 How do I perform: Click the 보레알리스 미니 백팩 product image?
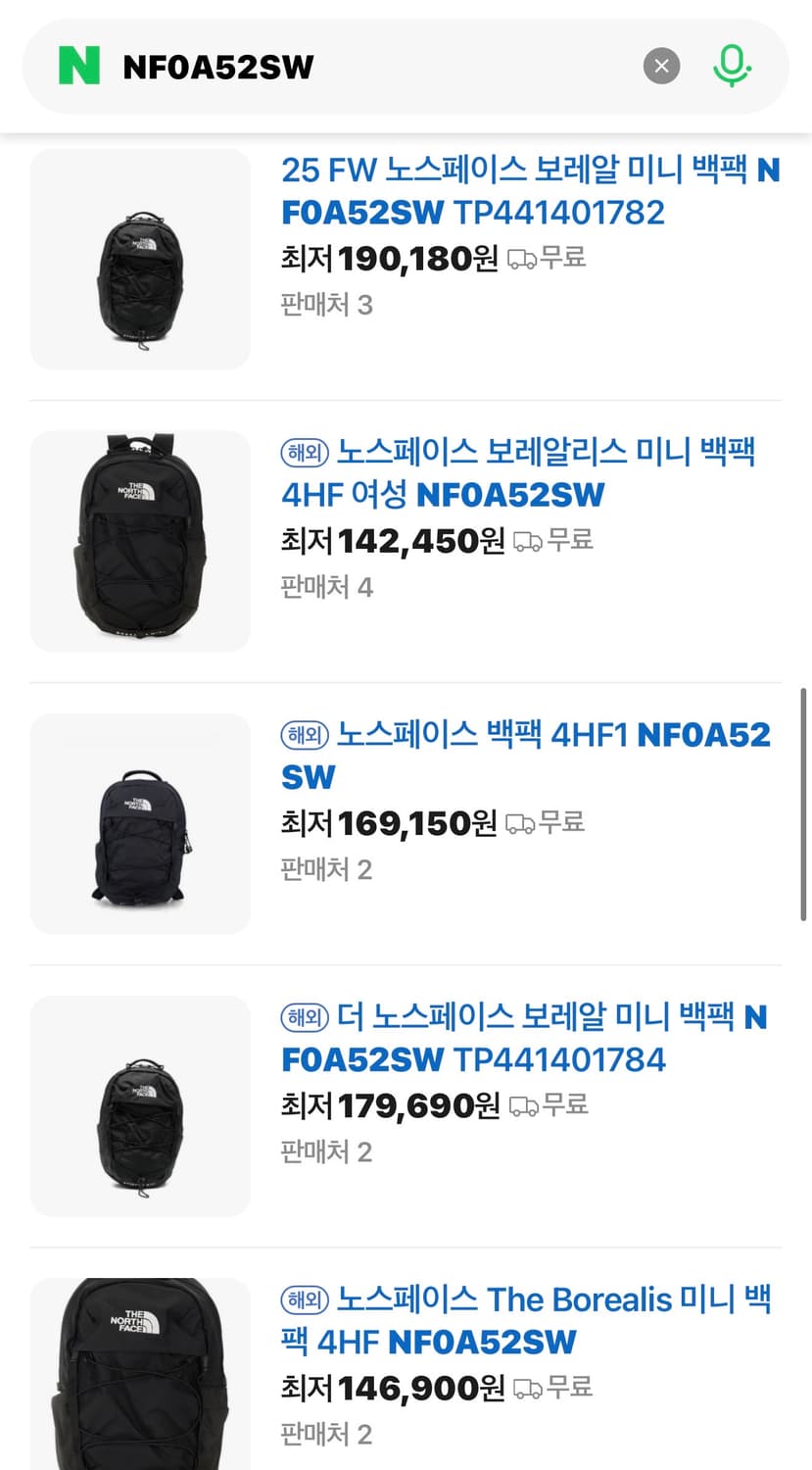tap(140, 540)
